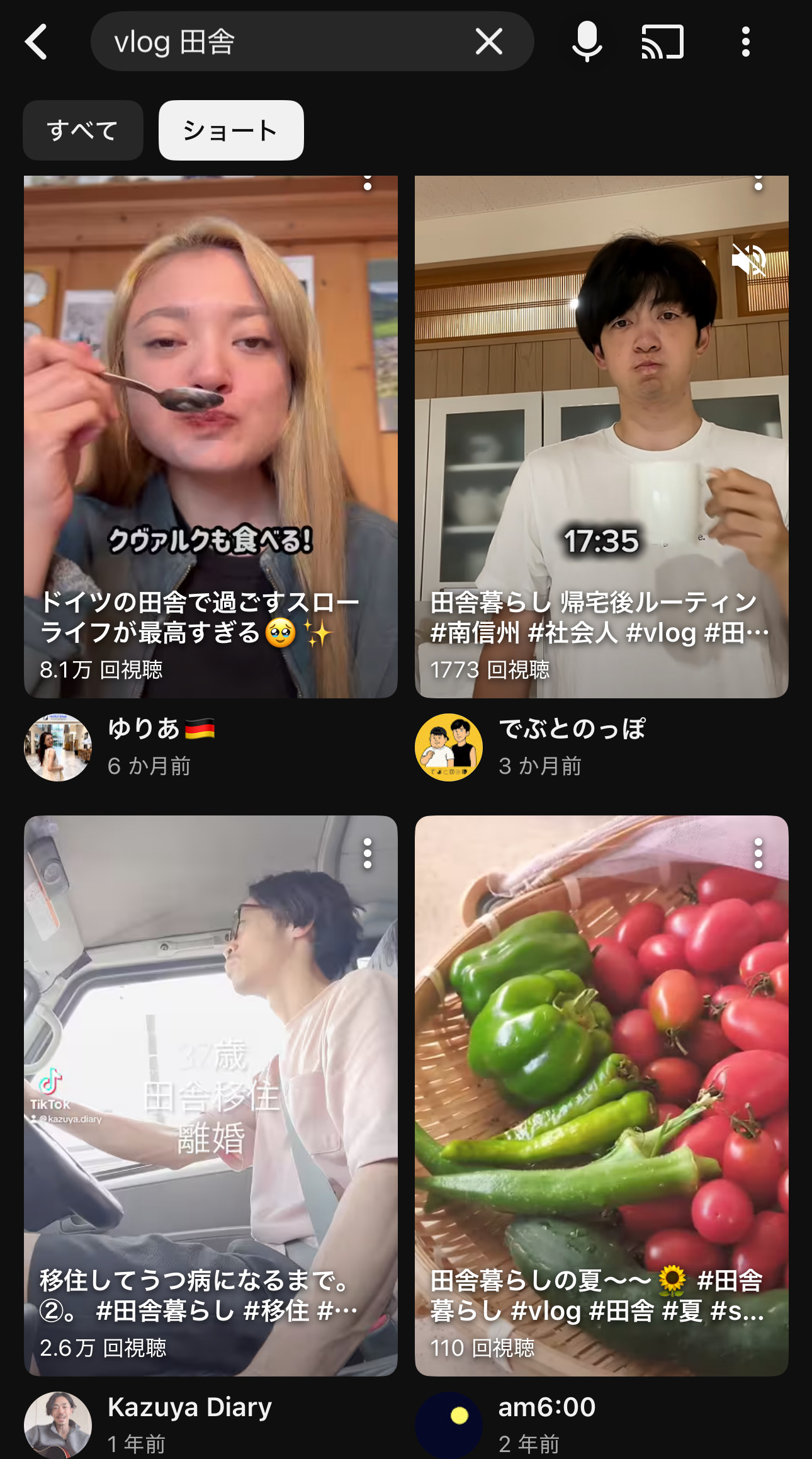
Task: Play the ドイツの田舎 slow life short
Action: (x=211, y=434)
